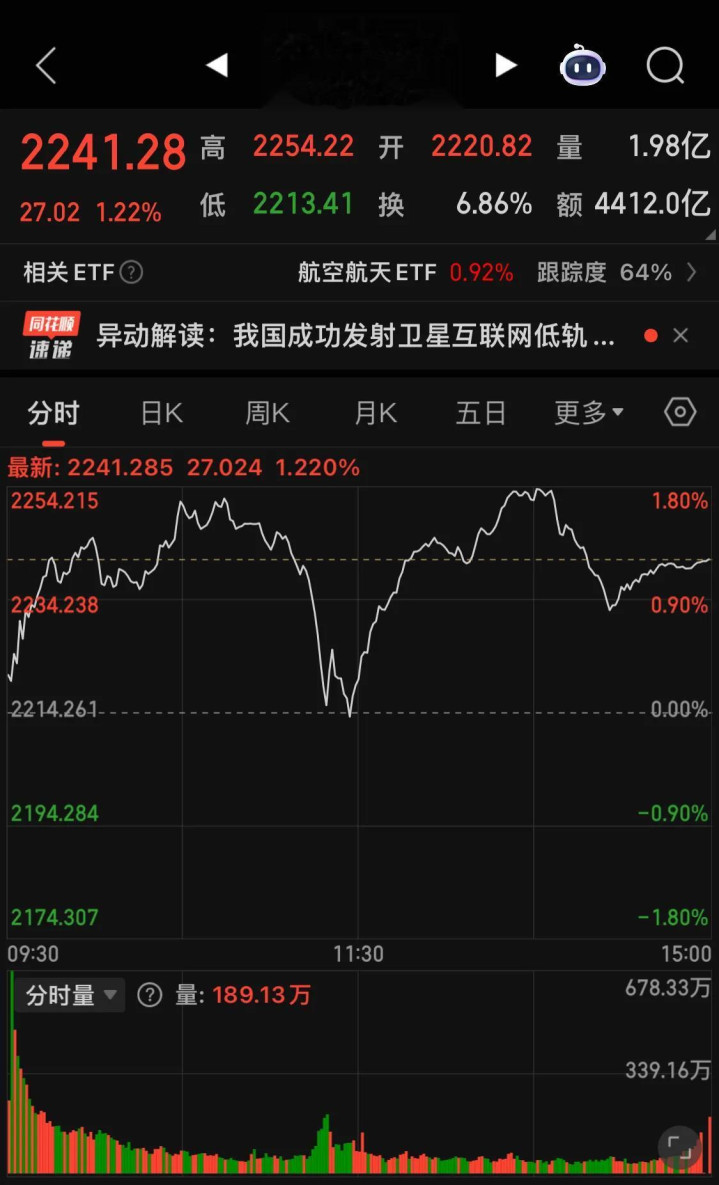Open the search magnifier

click(x=665, y=66)
